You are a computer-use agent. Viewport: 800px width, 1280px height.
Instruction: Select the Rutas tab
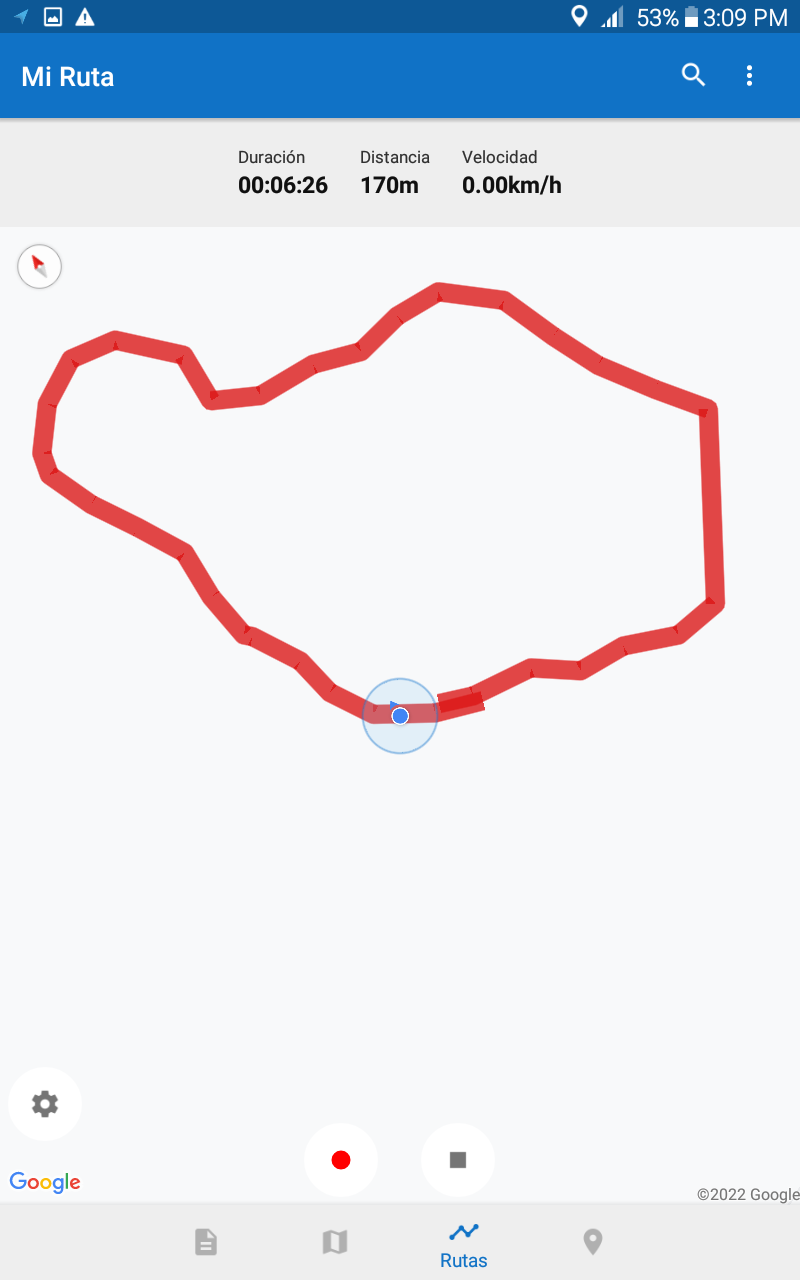[464, 1243]
